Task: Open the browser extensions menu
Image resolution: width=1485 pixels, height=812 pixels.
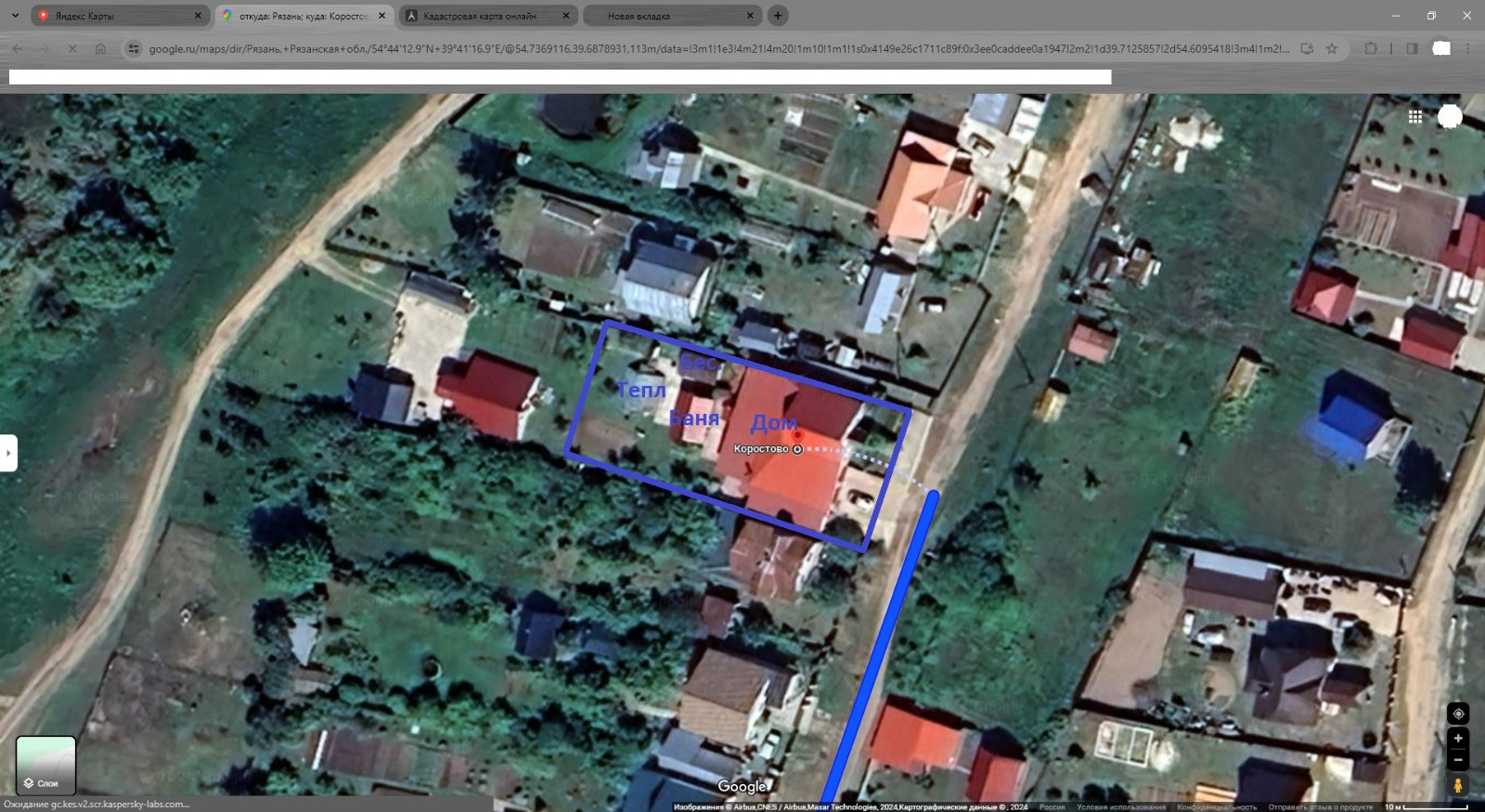Action: tap(1370, 48)
